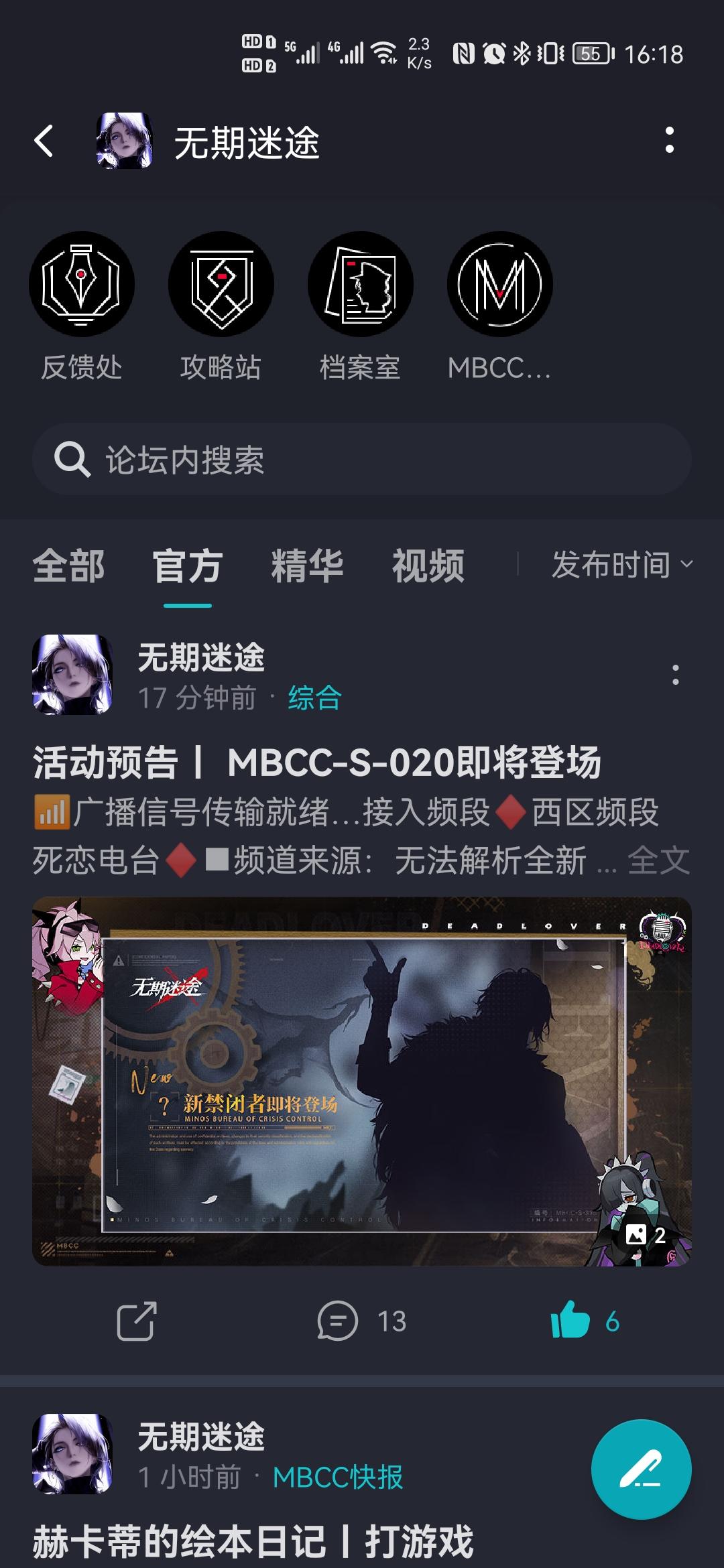724x1568 pixels.
Task: Open comments on the 活动预告 post
Action: point(361,1321)
